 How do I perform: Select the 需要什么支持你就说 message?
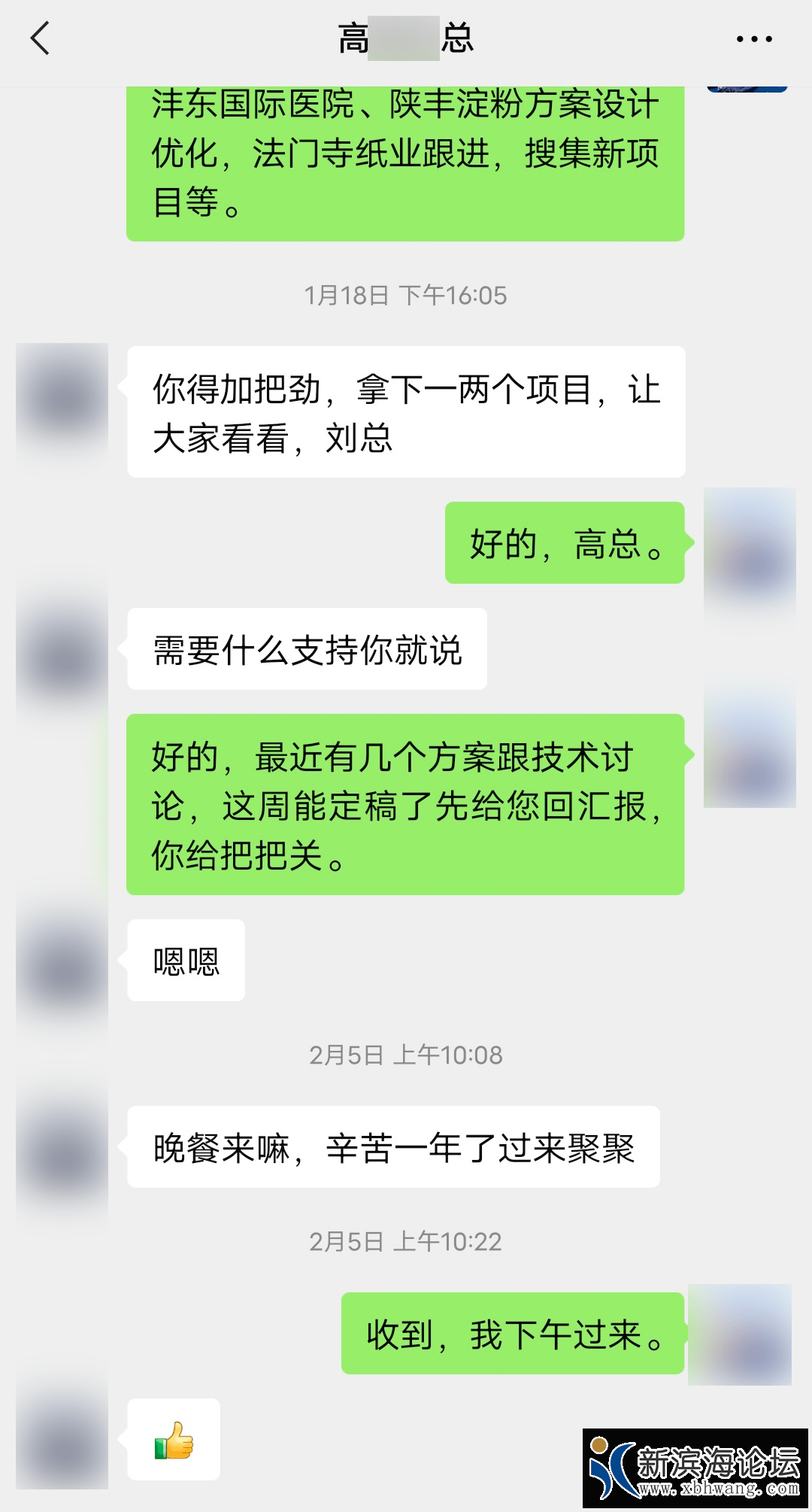pos(308,648)
